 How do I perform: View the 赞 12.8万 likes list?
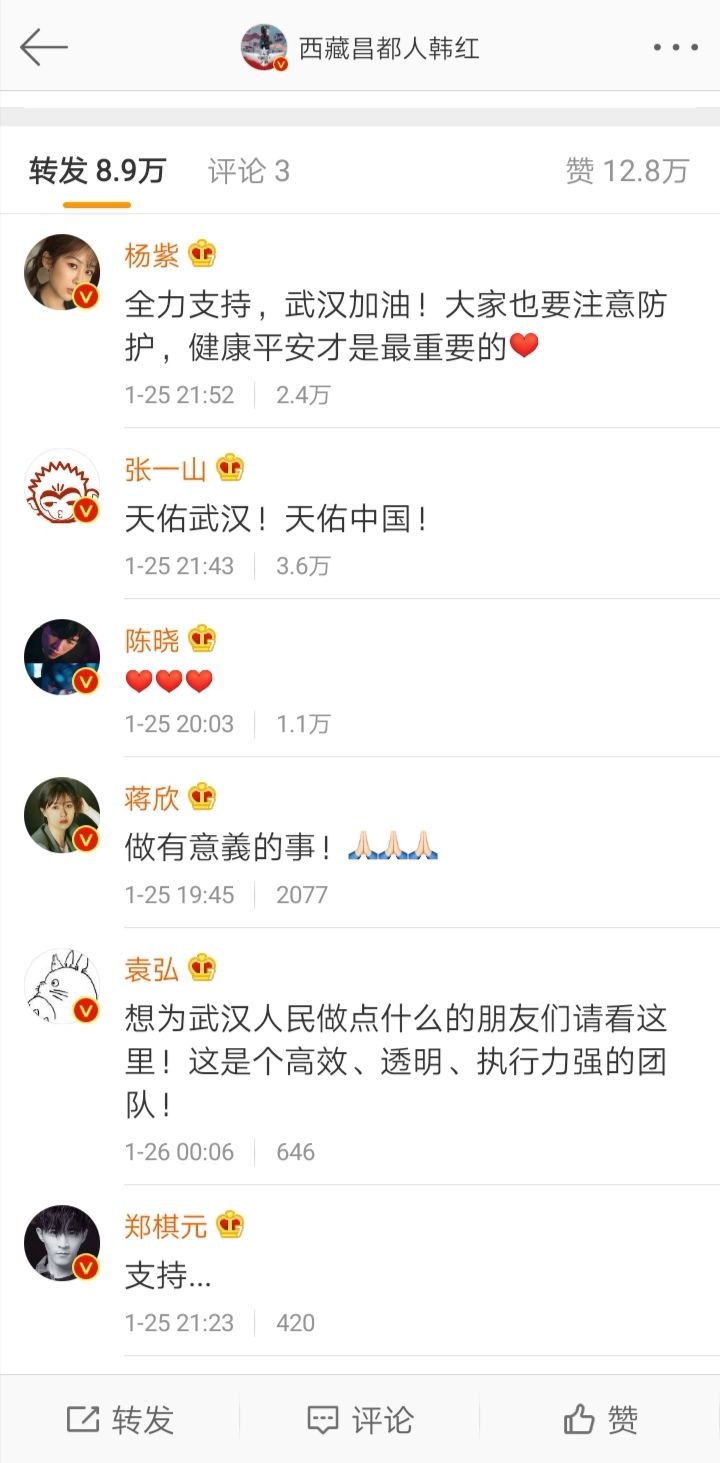[627, 171]
